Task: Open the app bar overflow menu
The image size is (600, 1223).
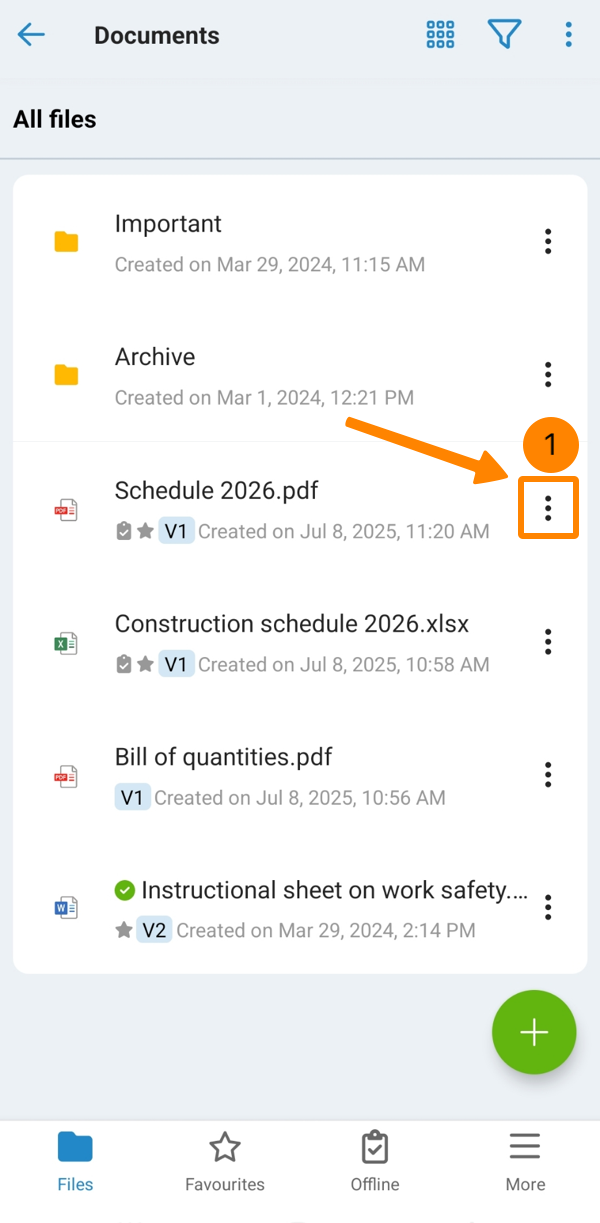Action: click(568, 35)
